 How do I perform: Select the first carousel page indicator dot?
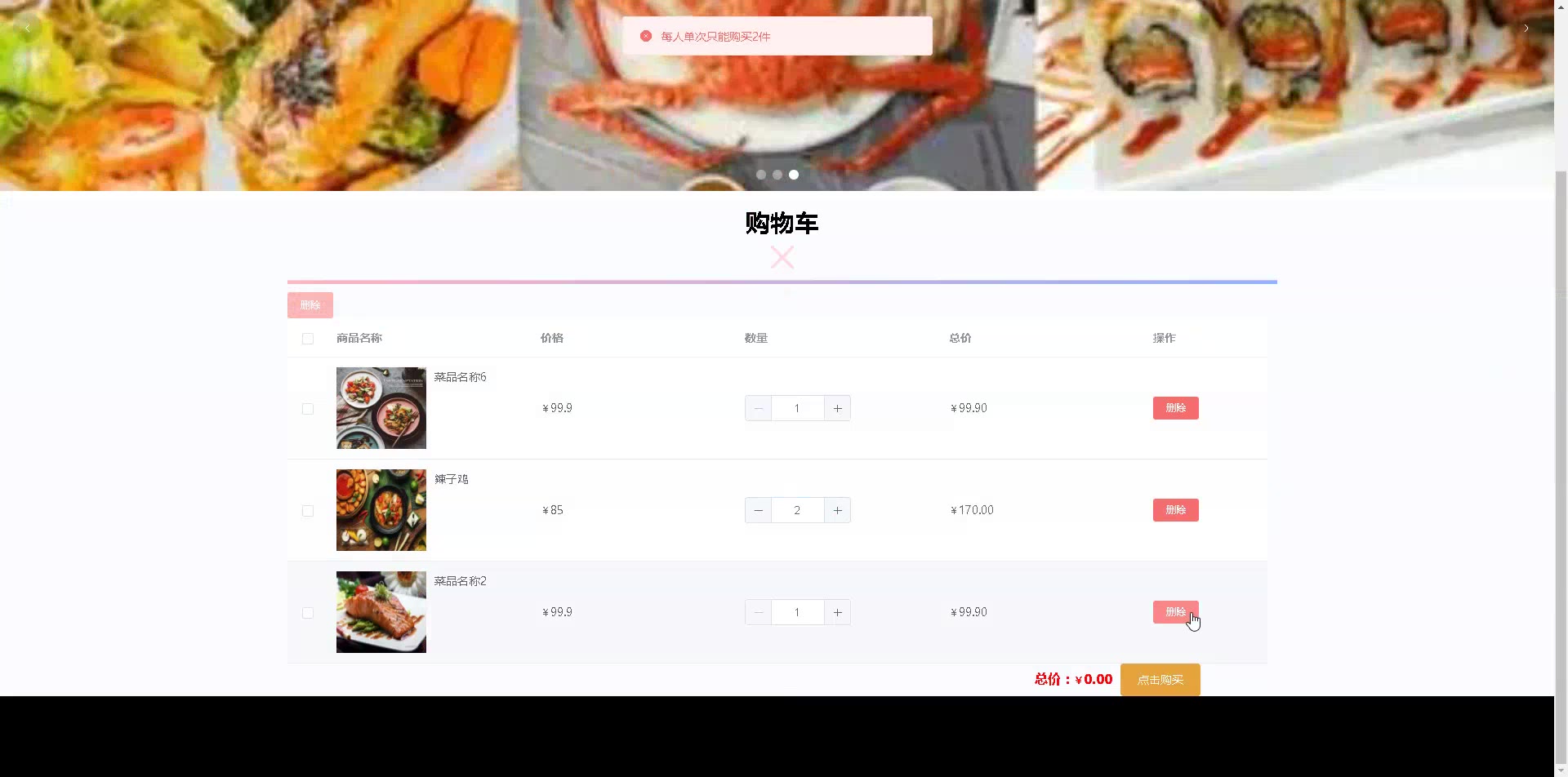(761, 175)
